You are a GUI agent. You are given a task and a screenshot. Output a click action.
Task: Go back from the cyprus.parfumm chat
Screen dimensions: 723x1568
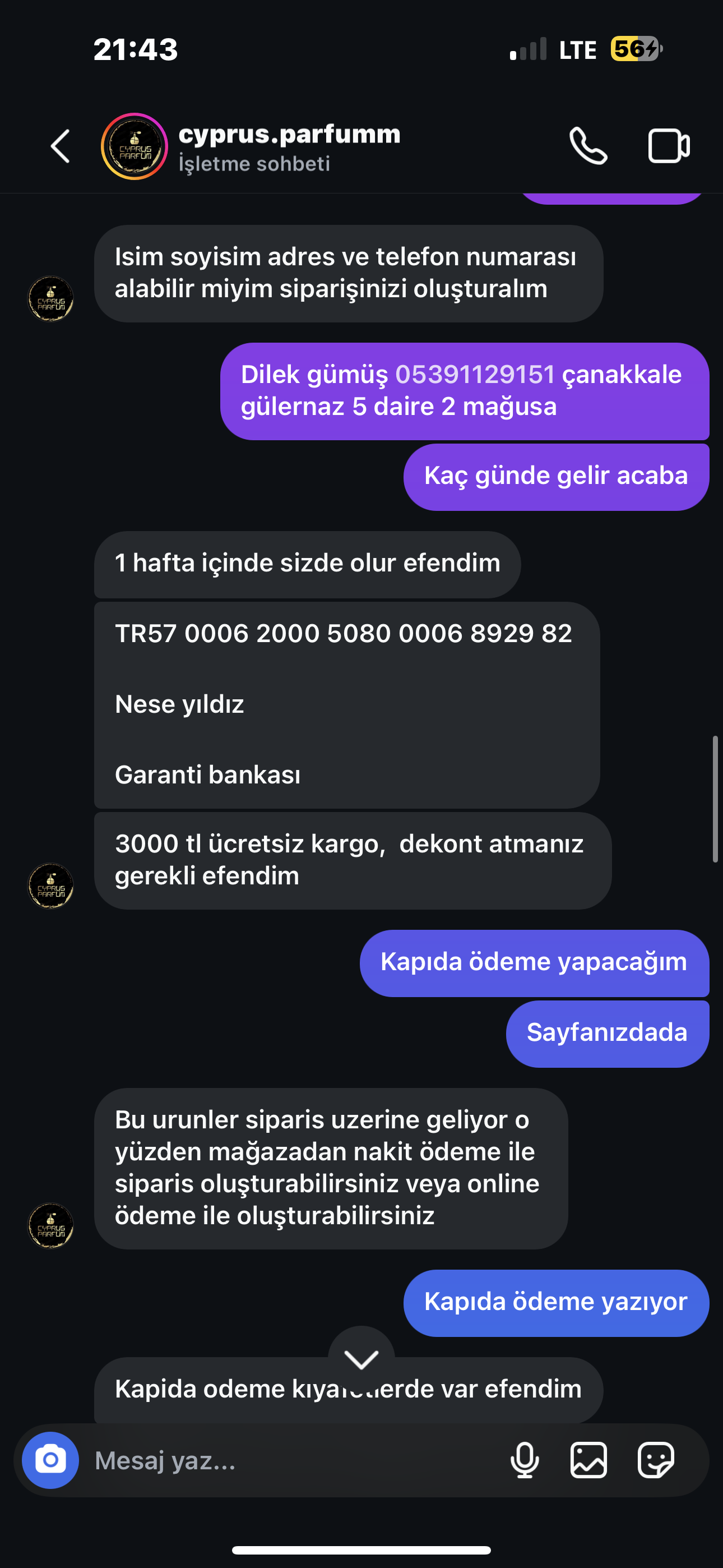[x=59, y=146]
